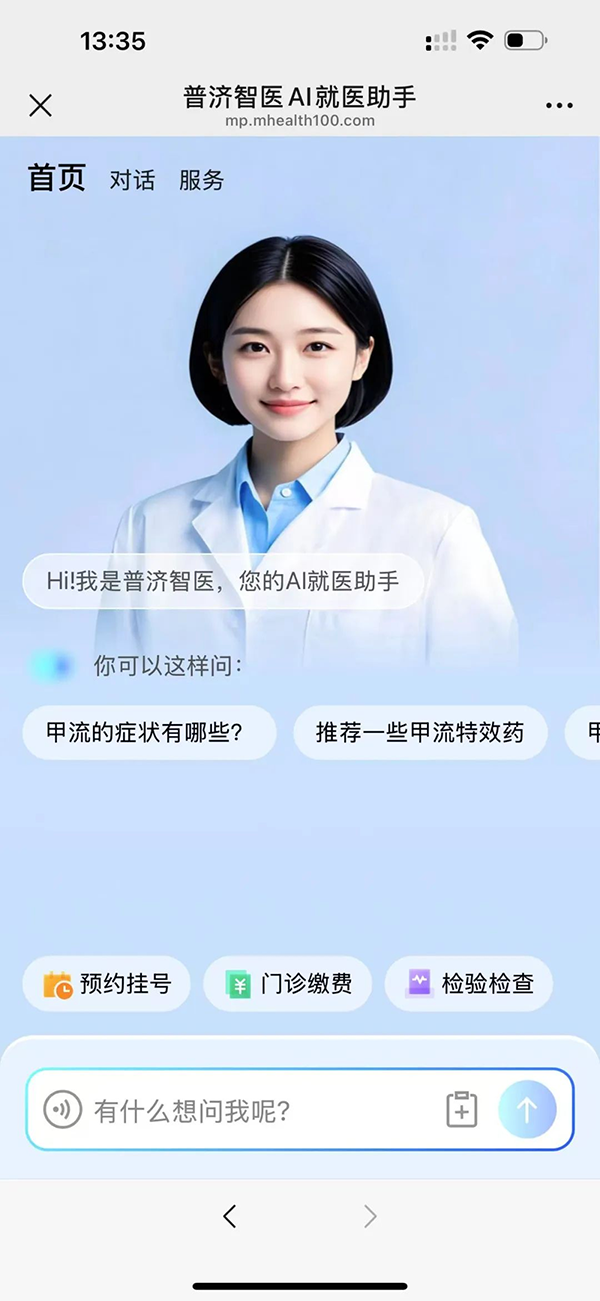
Task: Switch to the 对话 tab
Action: [132, 180]
